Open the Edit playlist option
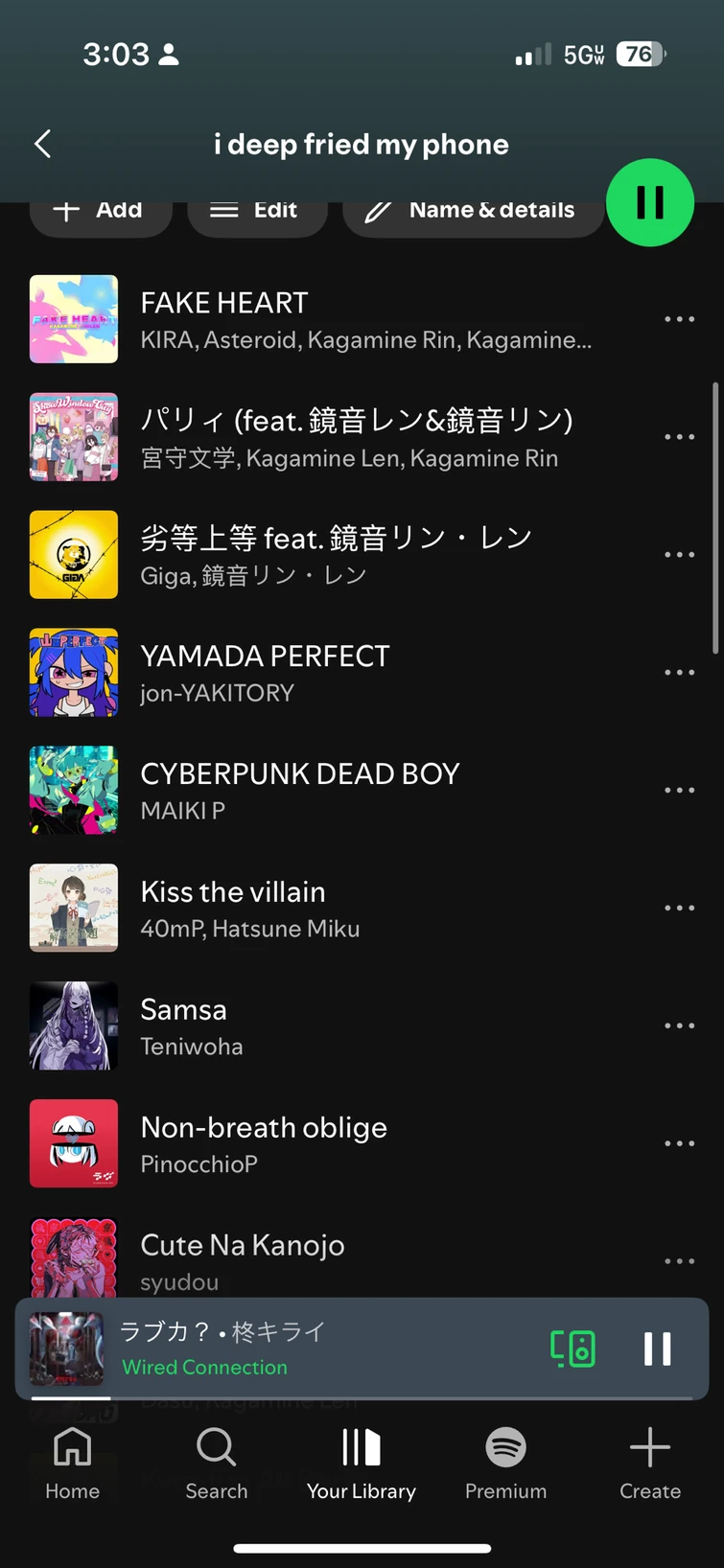The image size is (724, 1568). pyautogui.click(x=256, y=211)
